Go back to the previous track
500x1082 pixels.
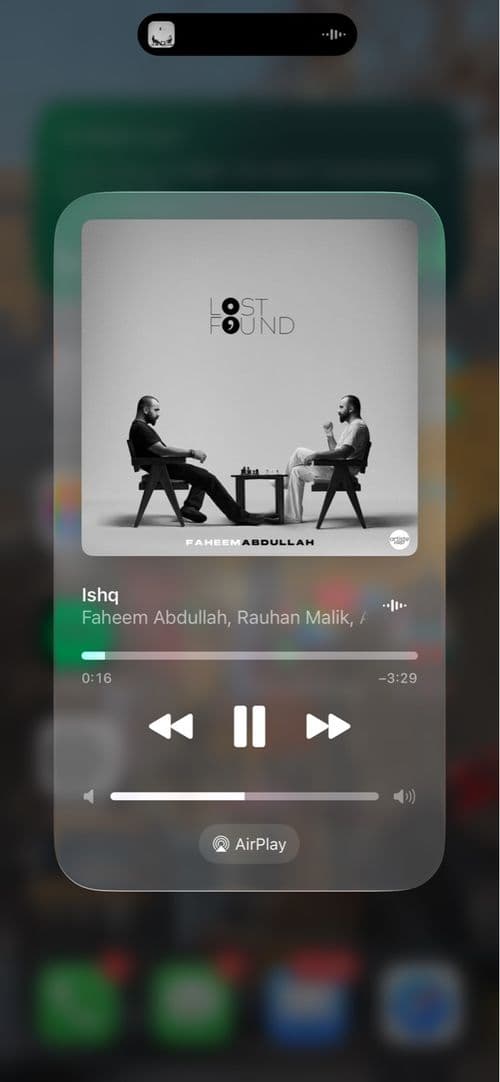pos(170,726)
